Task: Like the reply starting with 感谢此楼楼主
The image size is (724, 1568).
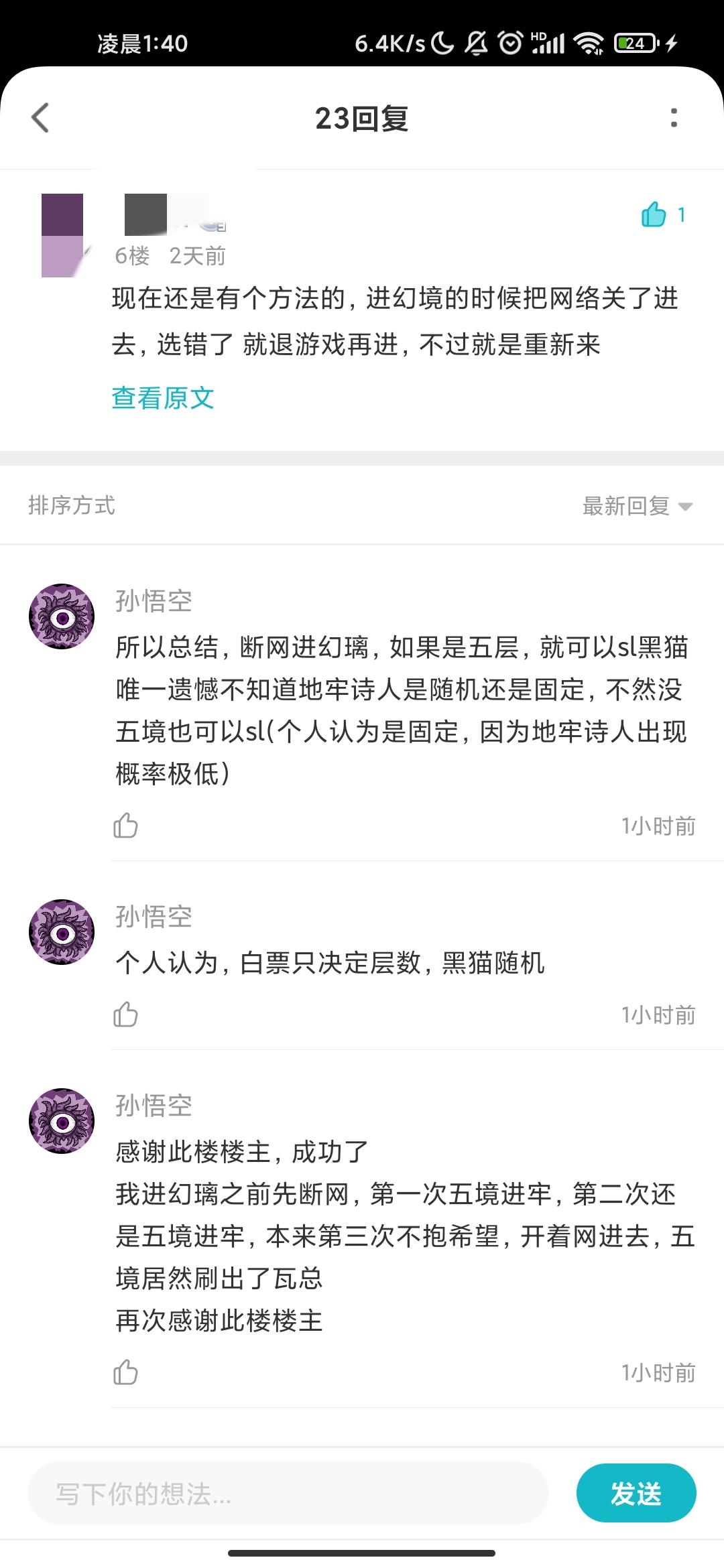Action: [125, 1372]
